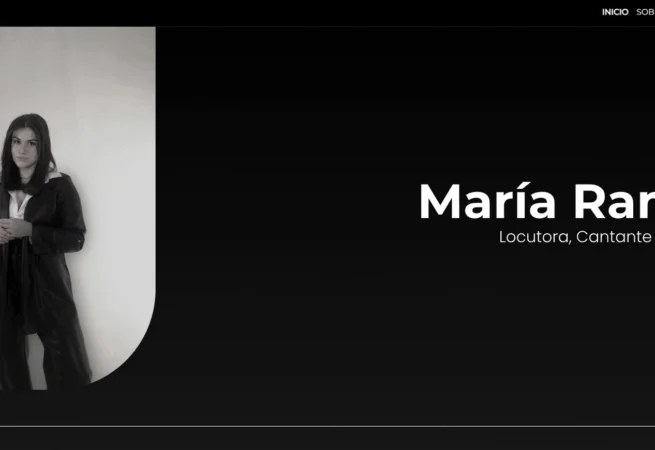Open the INICIO navigation link
Viewport: 655px width, 450px height.
tap(615, 12)
